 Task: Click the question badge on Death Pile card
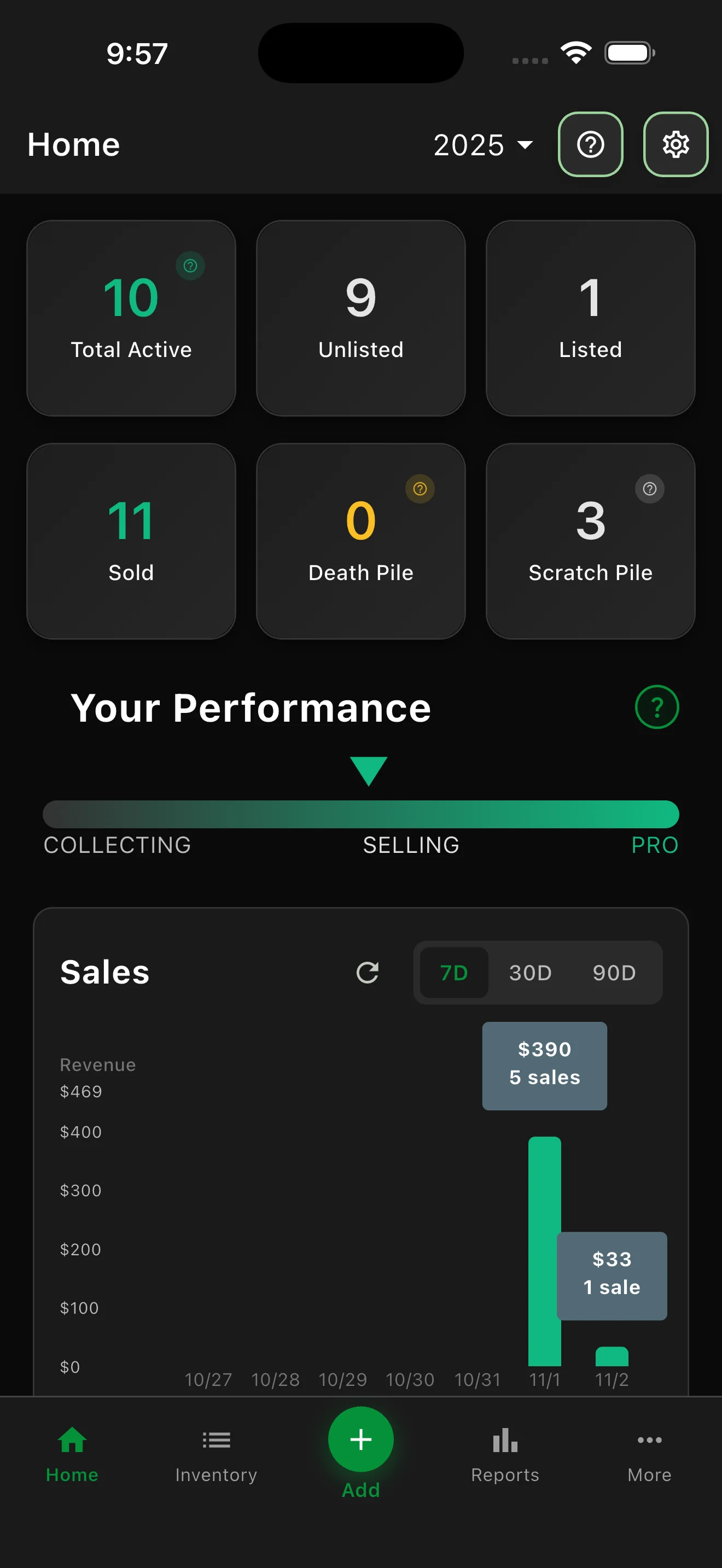(x=420, y=488)
